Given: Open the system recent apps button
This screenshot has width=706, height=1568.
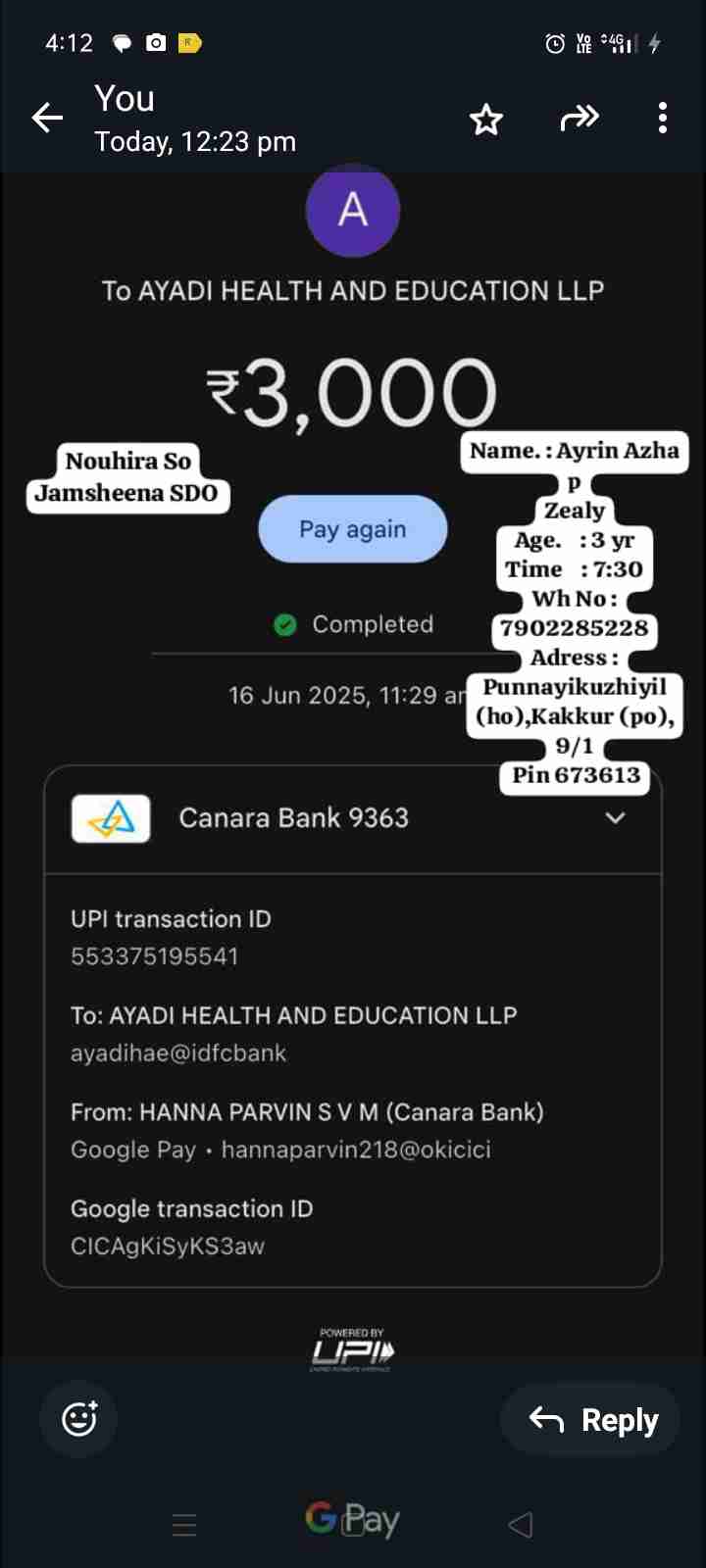Looking at the screenshot, I should (x=184, y=1525).
